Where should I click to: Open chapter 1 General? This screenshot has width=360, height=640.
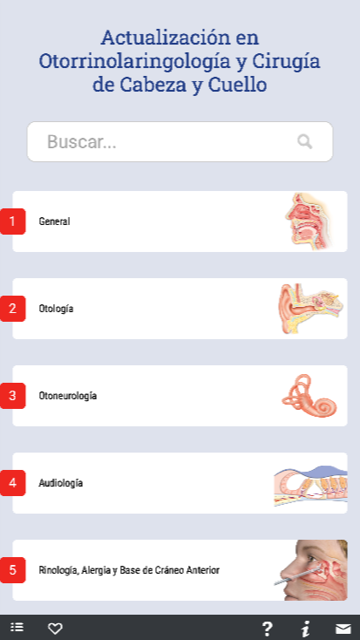(x=180, y=221)
